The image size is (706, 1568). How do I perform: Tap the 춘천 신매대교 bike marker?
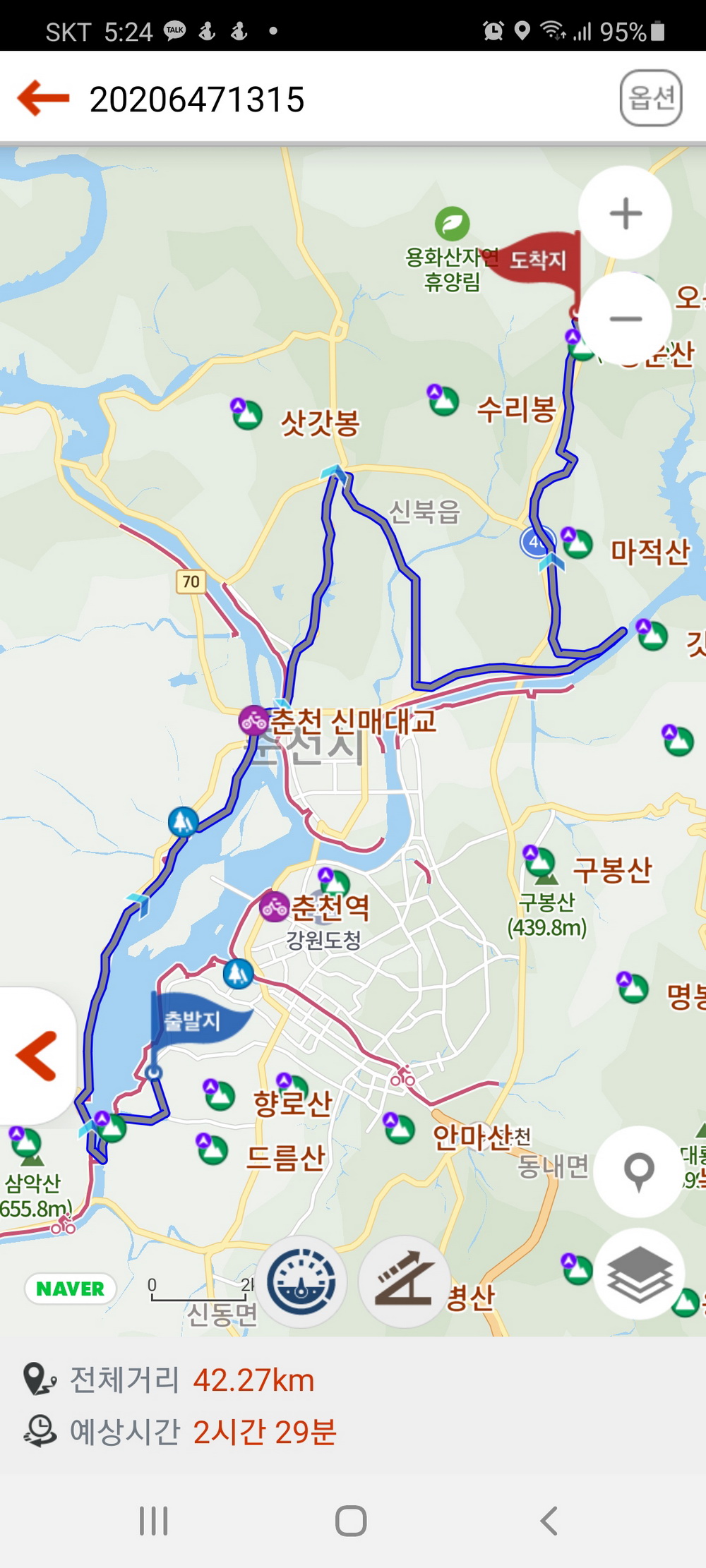point(253,720)
